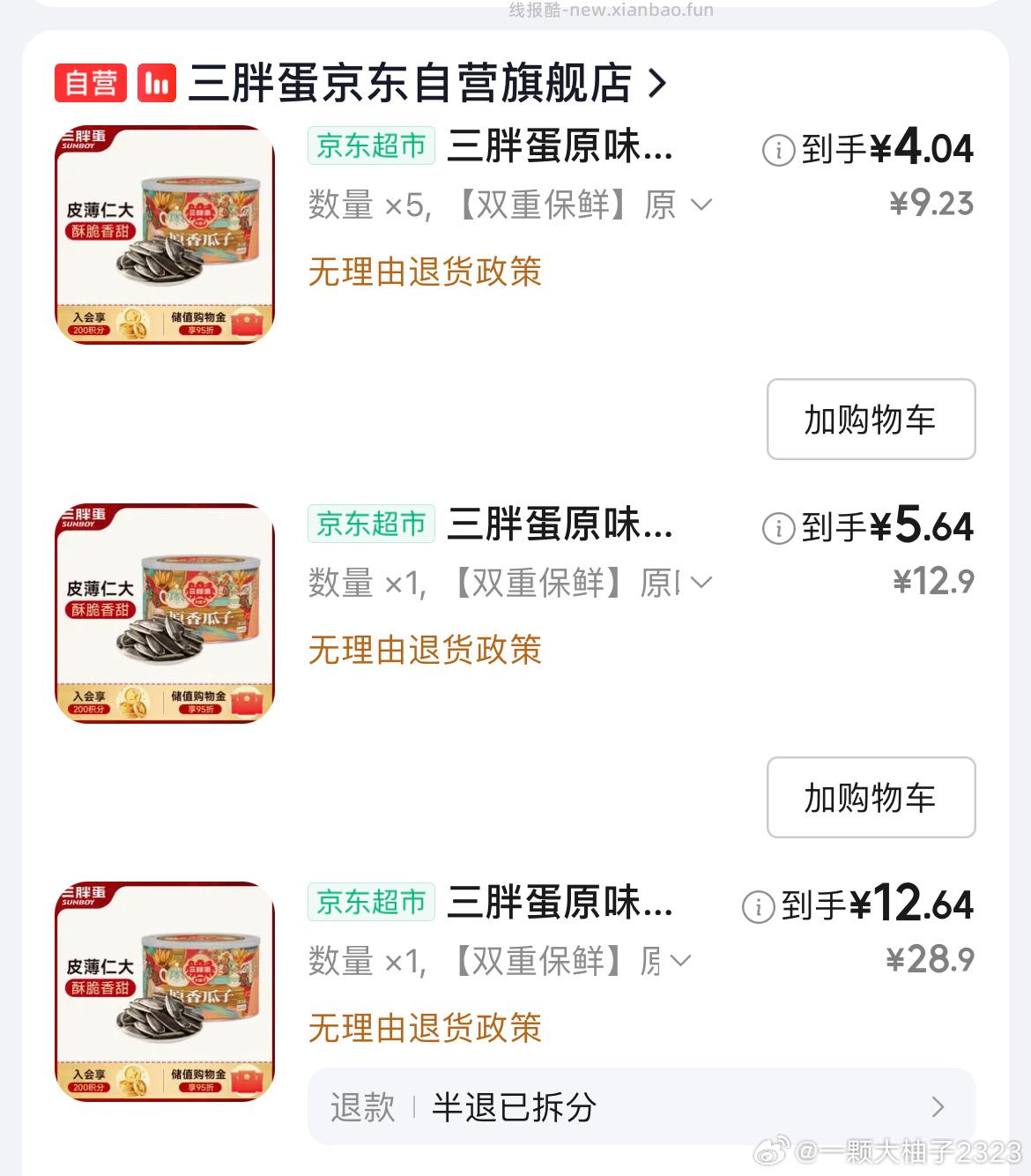The width and height of the screenshot is (1031, 1176).
Task: Open 无理由退货政策 for the first item
Action: point(424,272)
